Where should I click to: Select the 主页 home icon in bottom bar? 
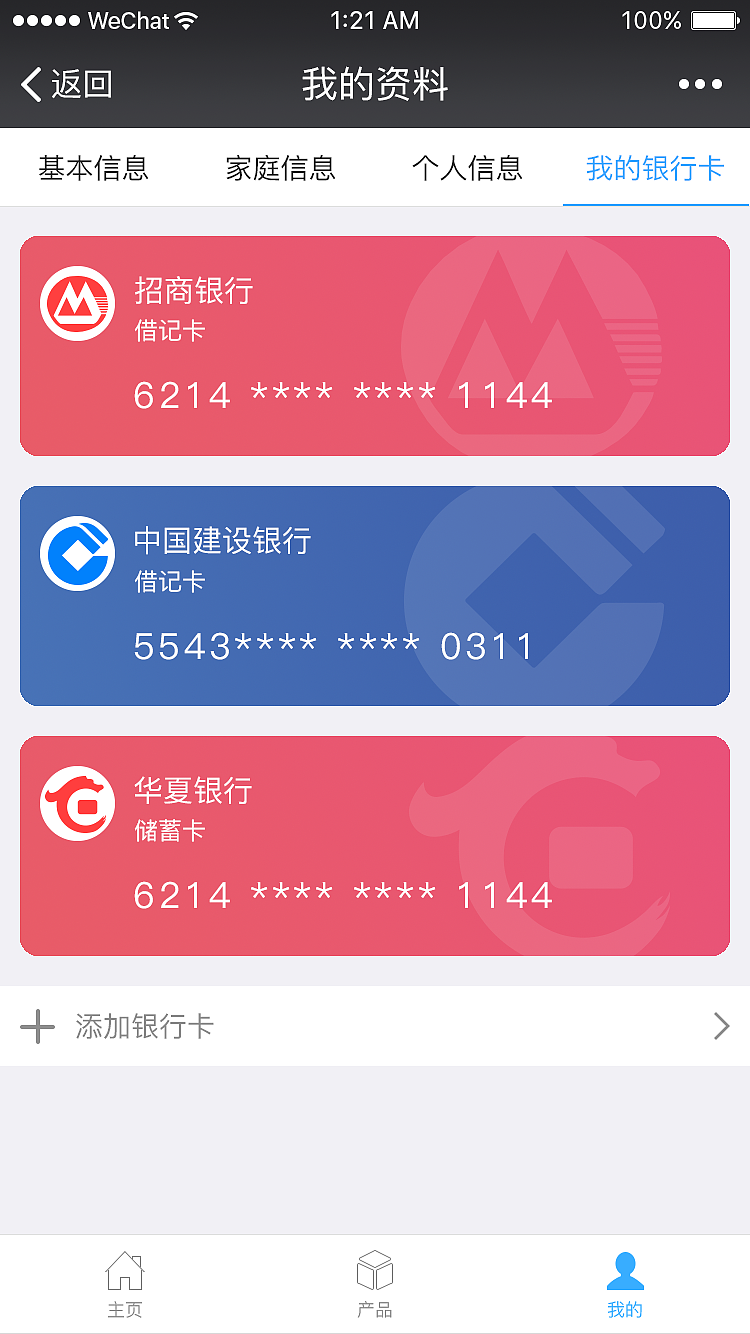coord(124,1272)
